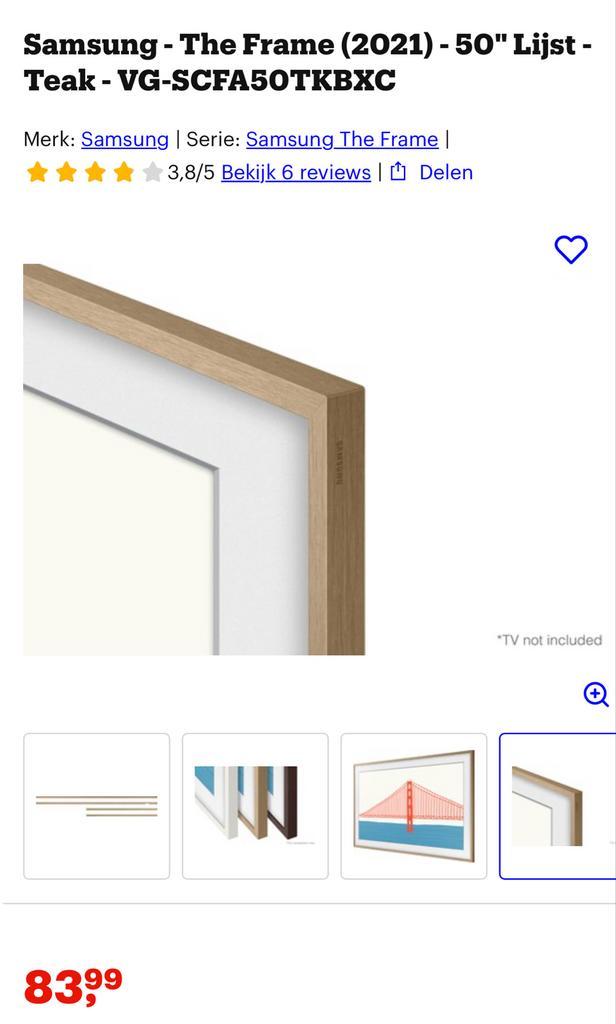Select the teak frame corner thumbnail
The width and height of the screenshot is (616, 1024).
point(557,806)
